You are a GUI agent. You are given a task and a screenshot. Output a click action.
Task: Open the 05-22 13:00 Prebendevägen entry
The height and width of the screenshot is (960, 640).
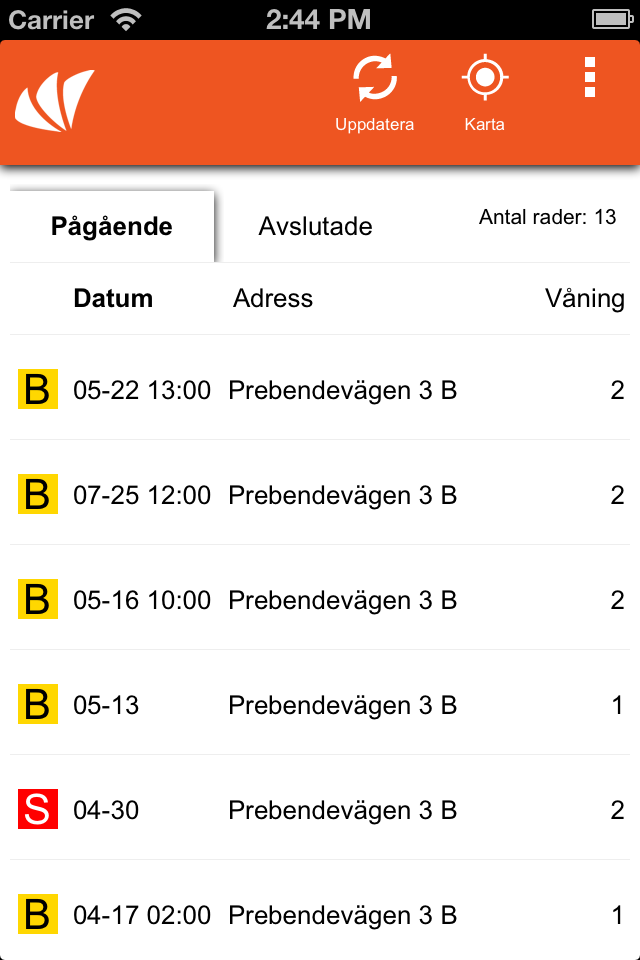pyautogui.click(x=320, y=390)
